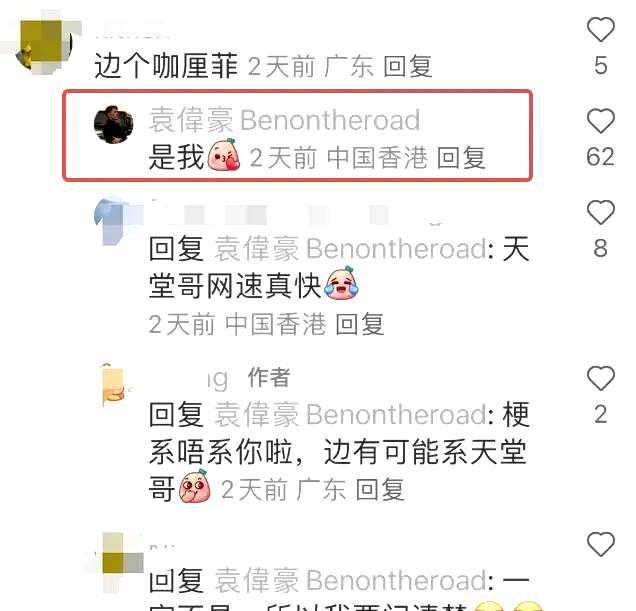Reply to the comment "边个咖喱菲"
This screenshot has height=611, width=636.
pyautogui.click(x=408, y=66)
